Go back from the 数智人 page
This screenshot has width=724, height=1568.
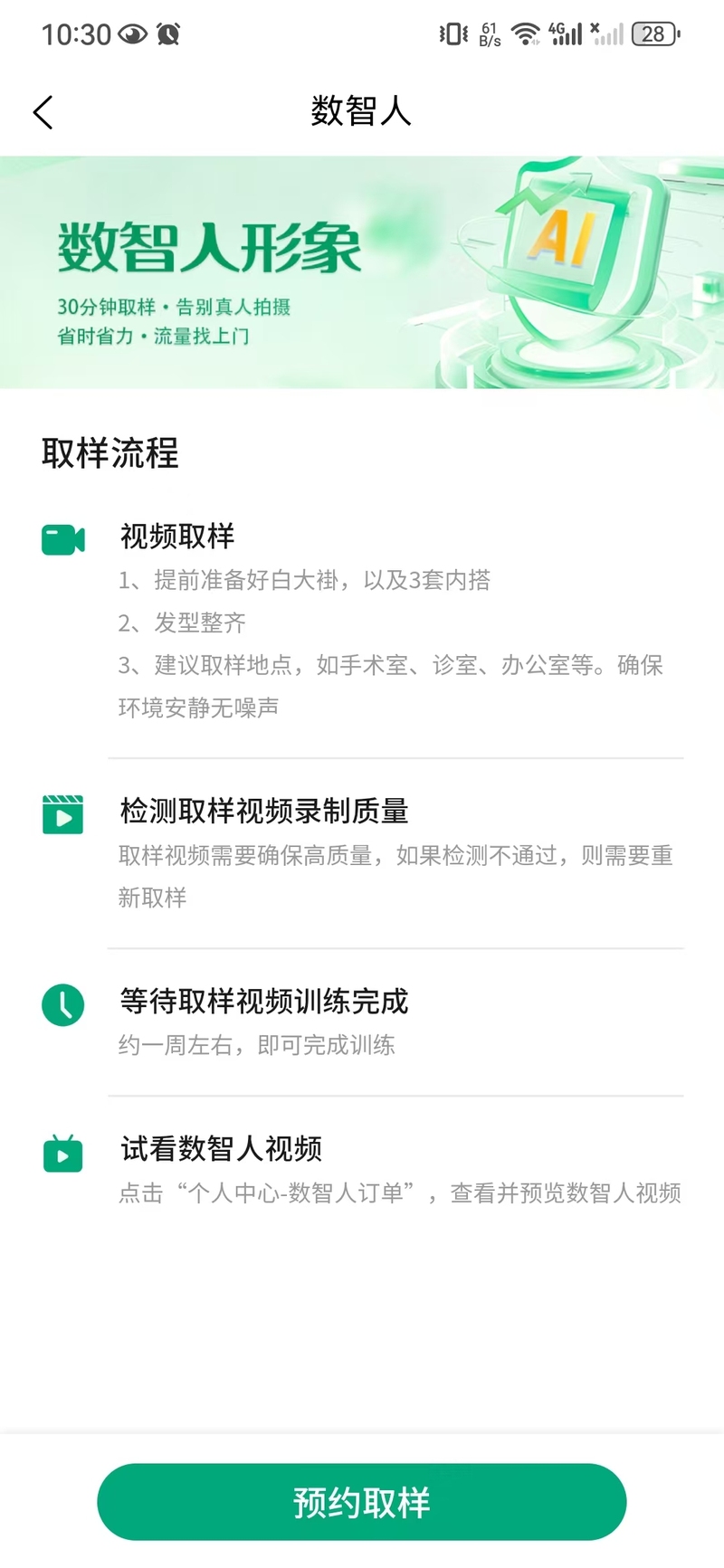point(43,112)
